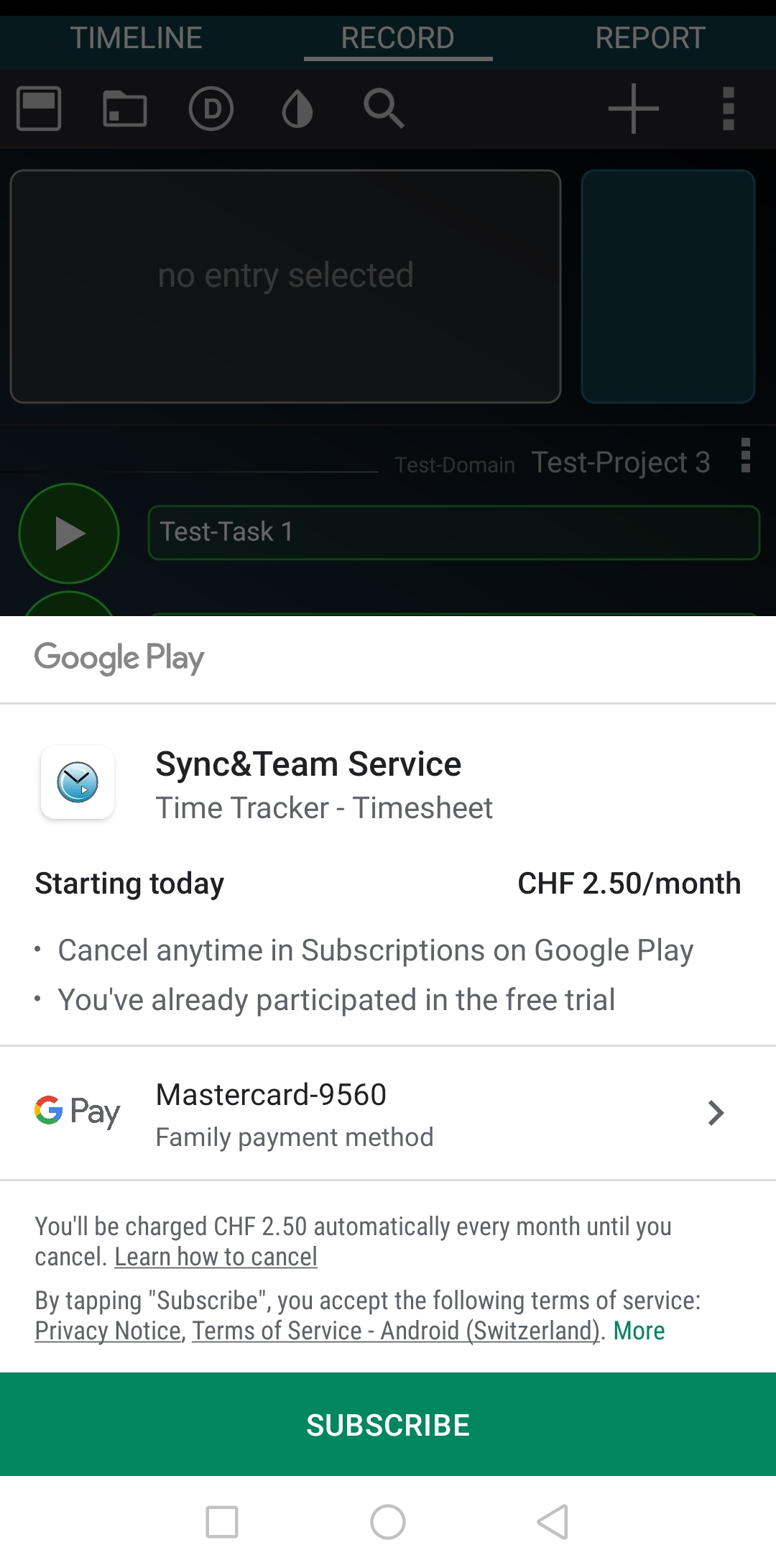Viewport: 776px width, 1568px height.
Task: Open Terms of Service - Android (Switzerland)
Action: tap(395, 1331)
